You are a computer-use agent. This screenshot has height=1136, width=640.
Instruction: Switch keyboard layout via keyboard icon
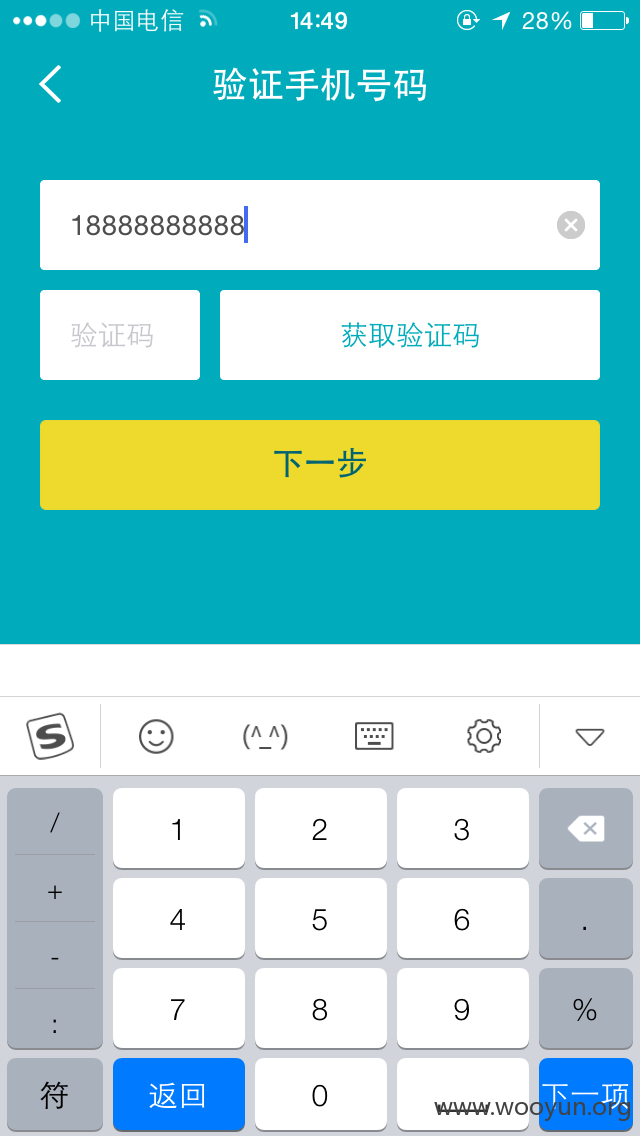point(374,737)
